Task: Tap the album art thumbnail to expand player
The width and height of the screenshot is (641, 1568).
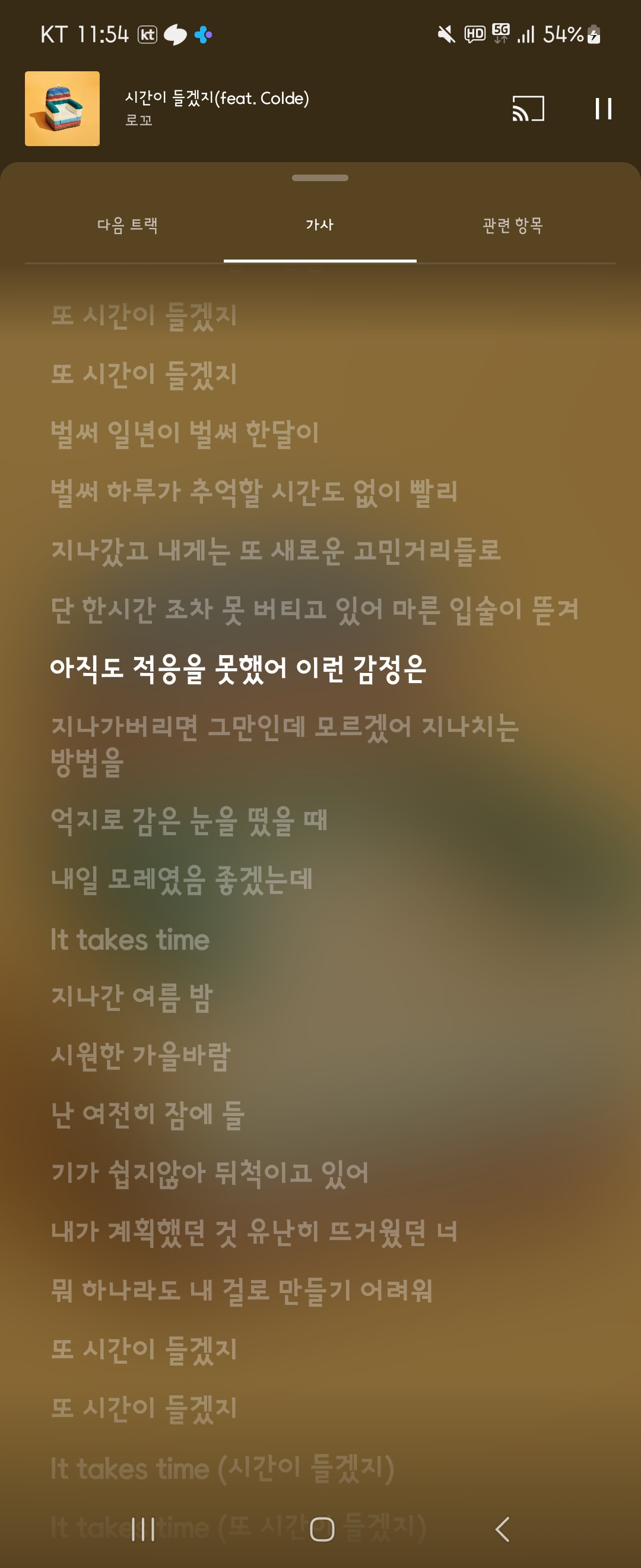Action: tap(62, 109)
